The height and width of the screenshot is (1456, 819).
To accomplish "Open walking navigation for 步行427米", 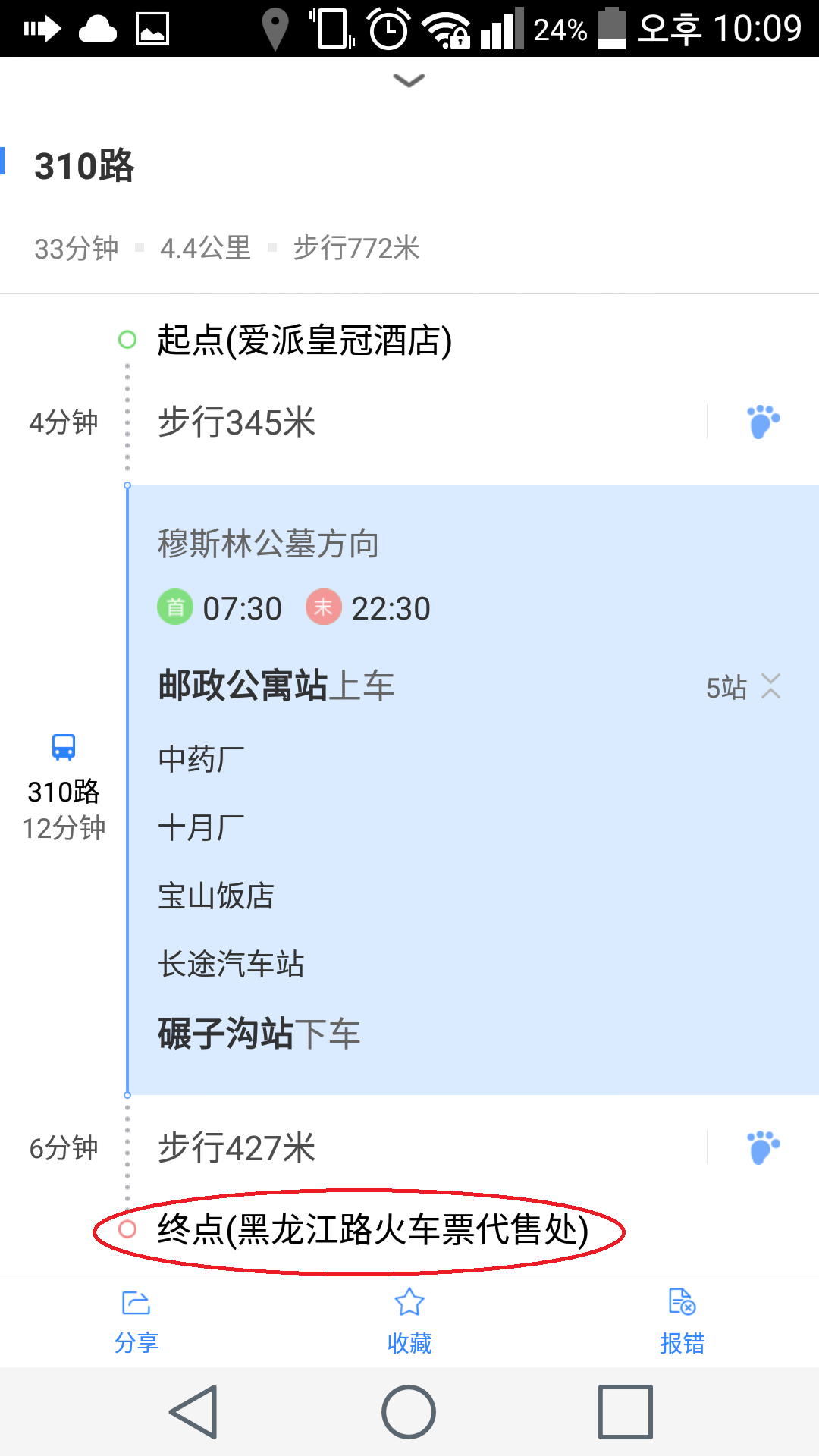I will pos(763,1147).
